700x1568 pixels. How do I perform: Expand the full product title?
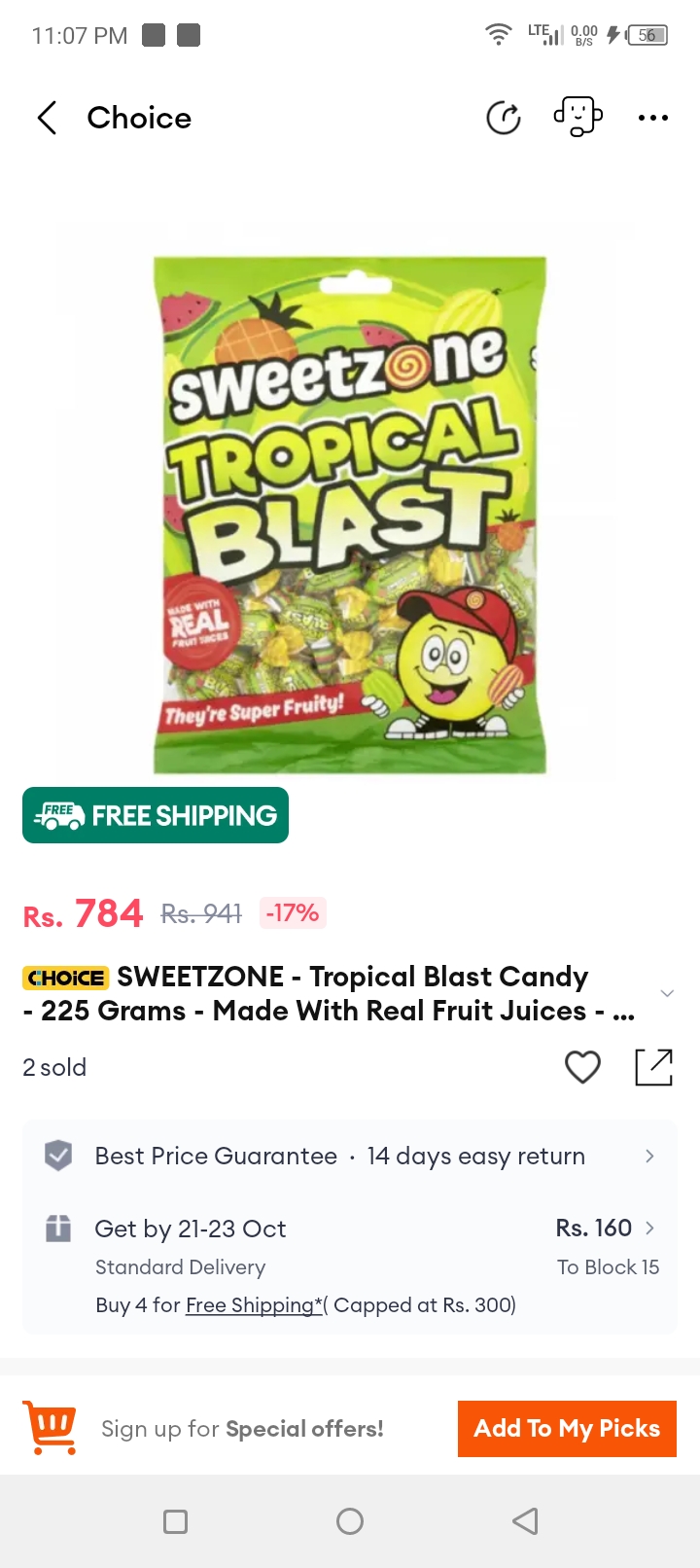(667, 993)
